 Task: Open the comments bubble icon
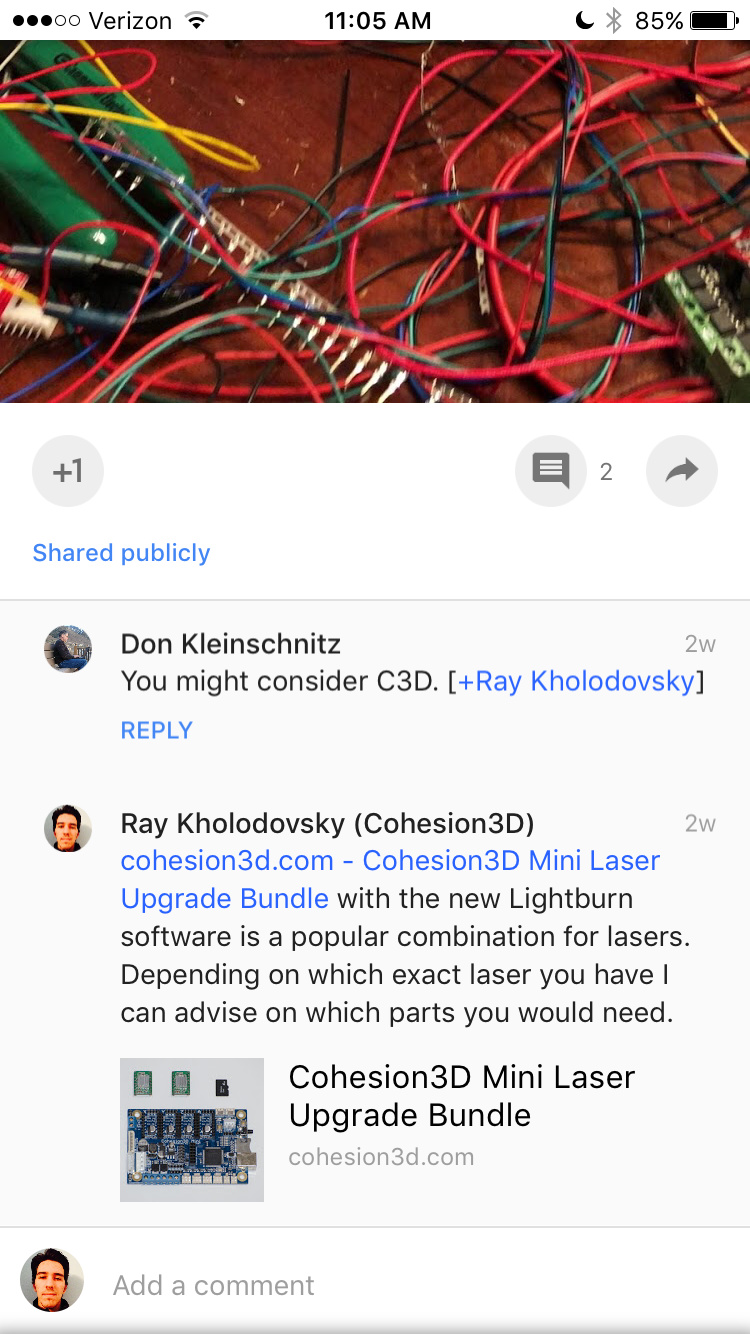[x=551, y=471]
